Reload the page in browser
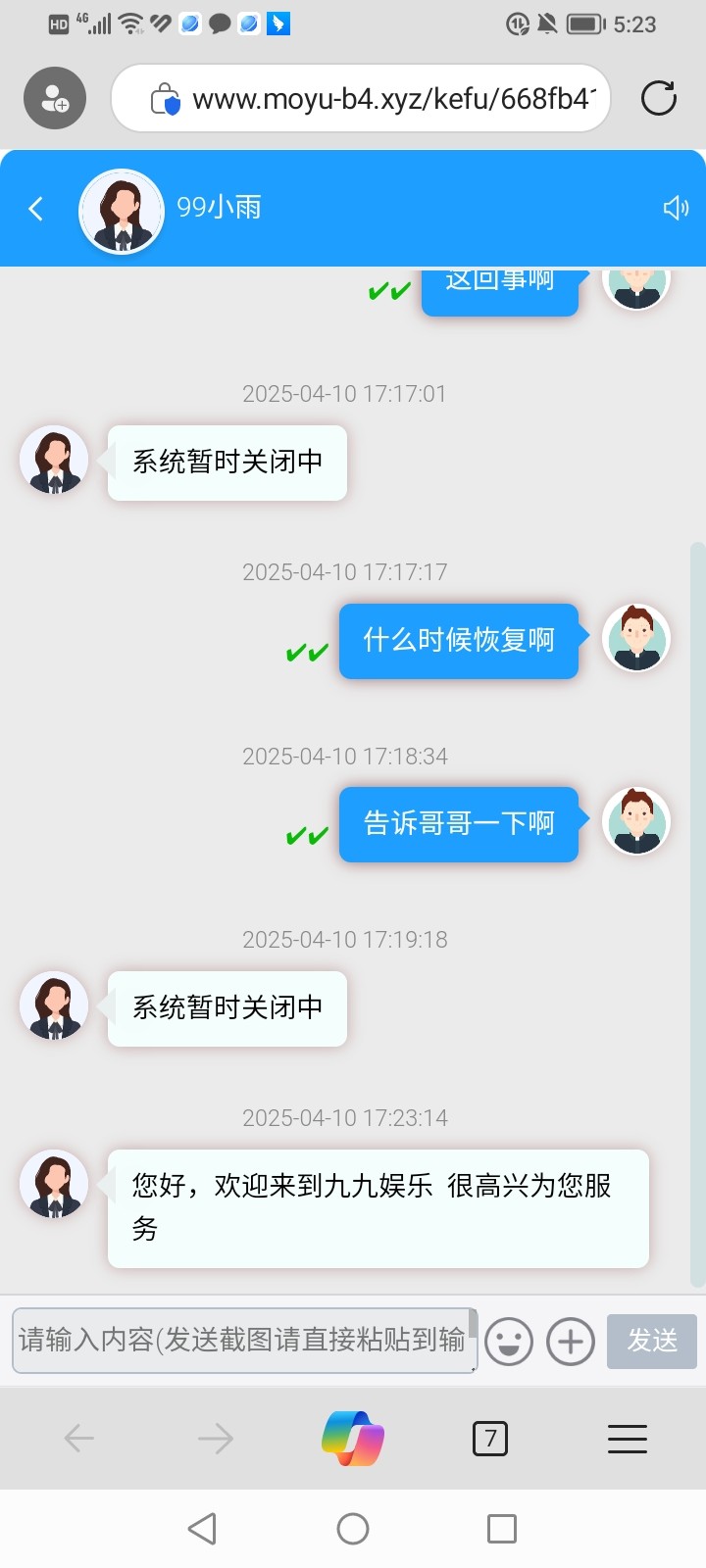This screenshot has width=706, height=1568. tap(658, 98)
